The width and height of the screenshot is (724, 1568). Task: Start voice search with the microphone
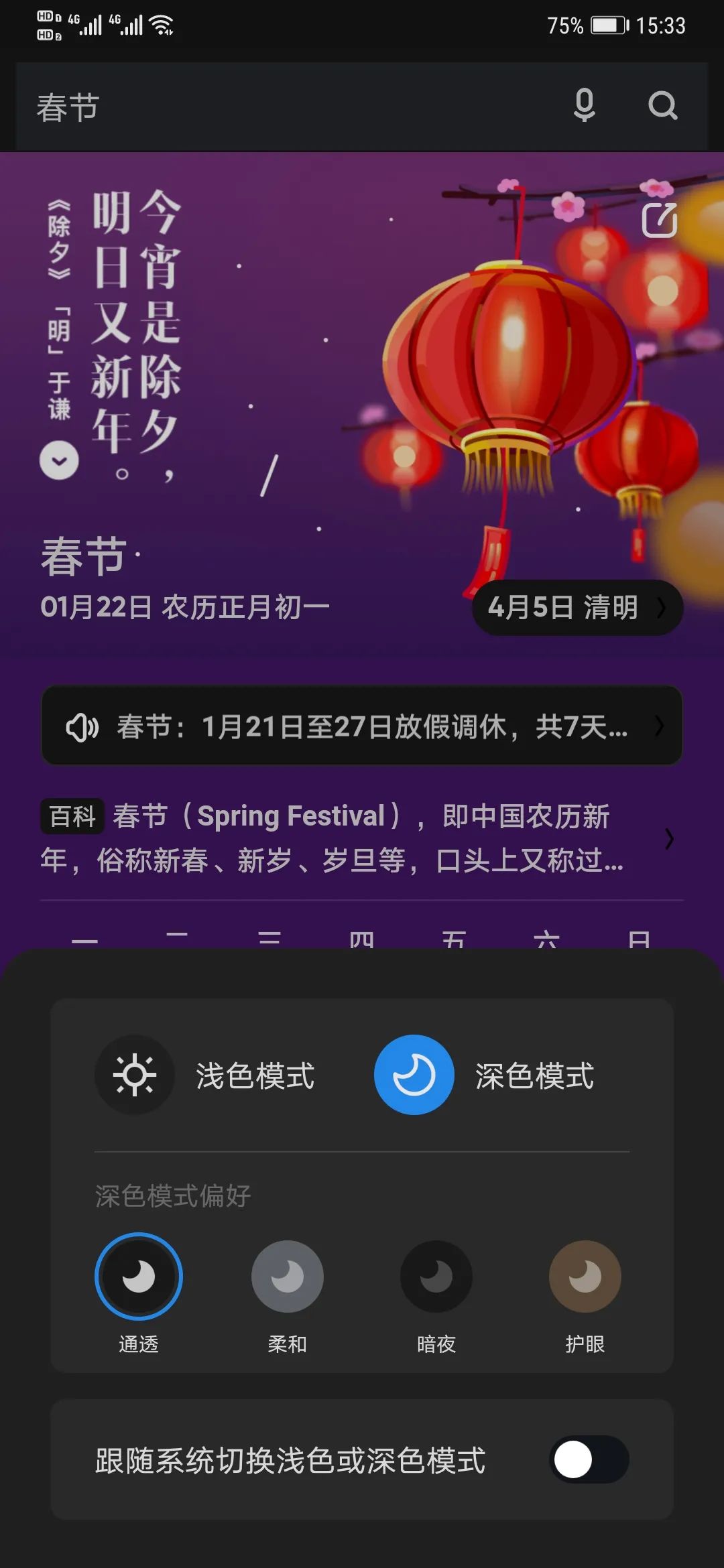point(585,105)
